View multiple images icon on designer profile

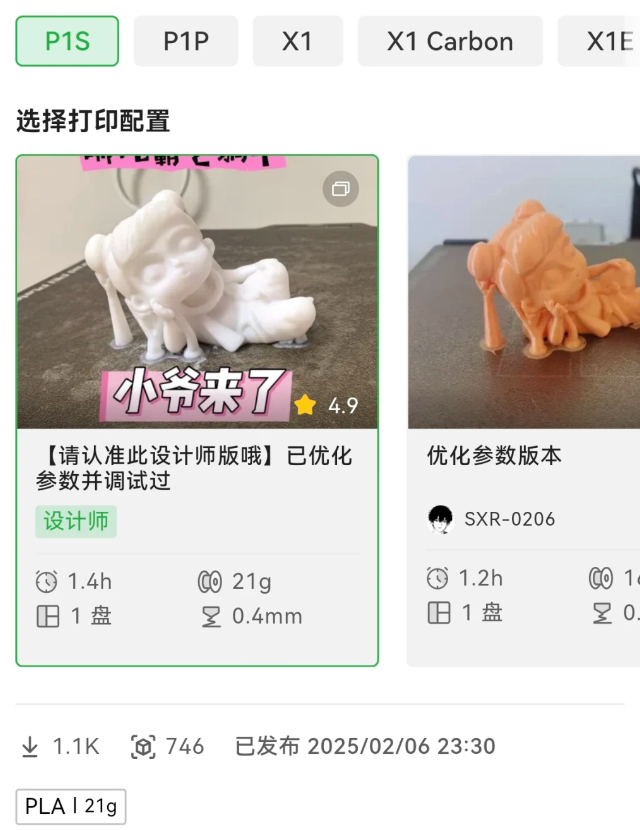pyautogui.click(x=341, y=189)
